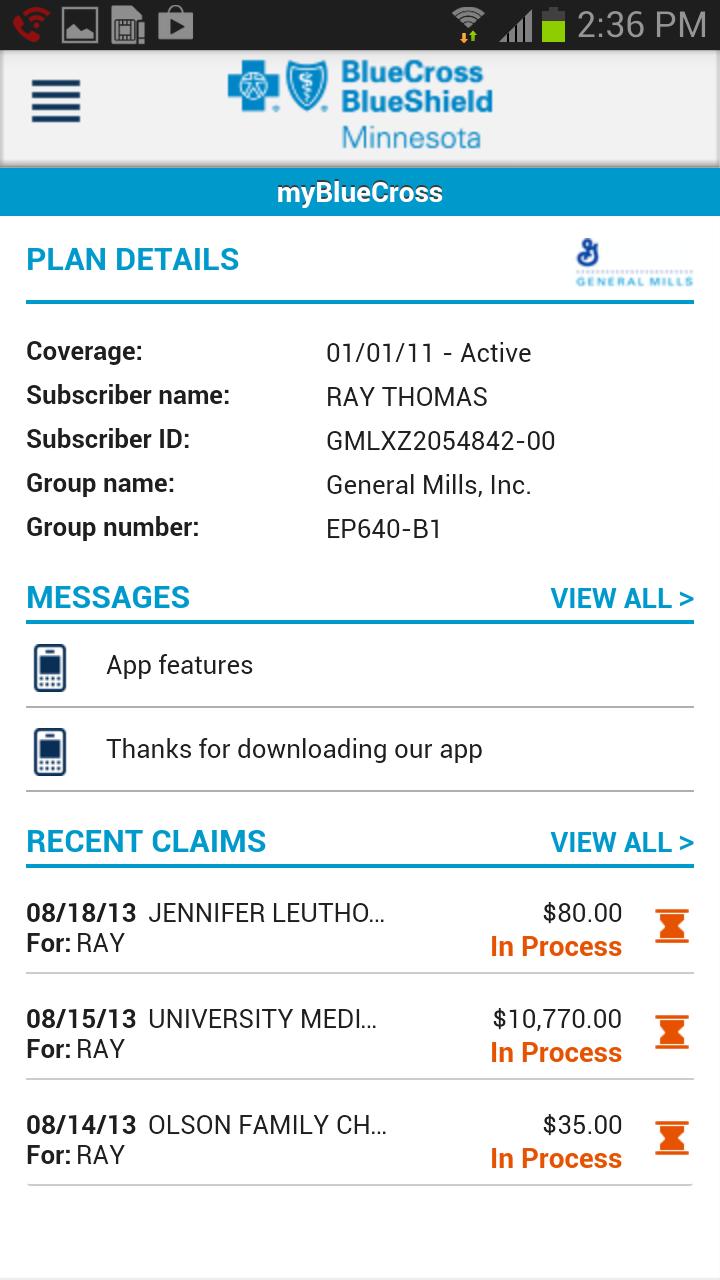Screen dimensions: 720x1280
Task: View all recent claims
Action: [621, 842]
